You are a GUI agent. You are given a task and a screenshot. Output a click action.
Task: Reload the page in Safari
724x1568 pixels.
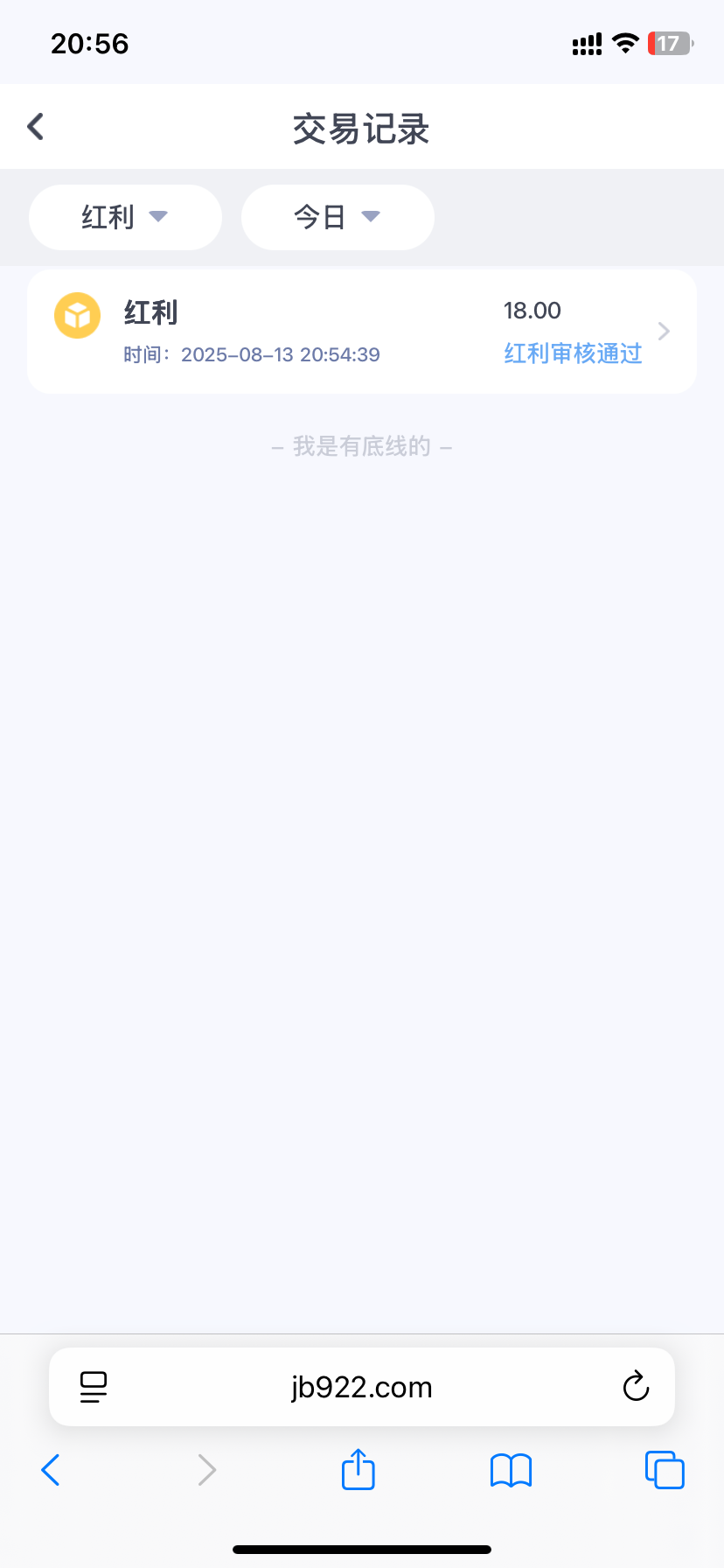[x=636, y=1387]
